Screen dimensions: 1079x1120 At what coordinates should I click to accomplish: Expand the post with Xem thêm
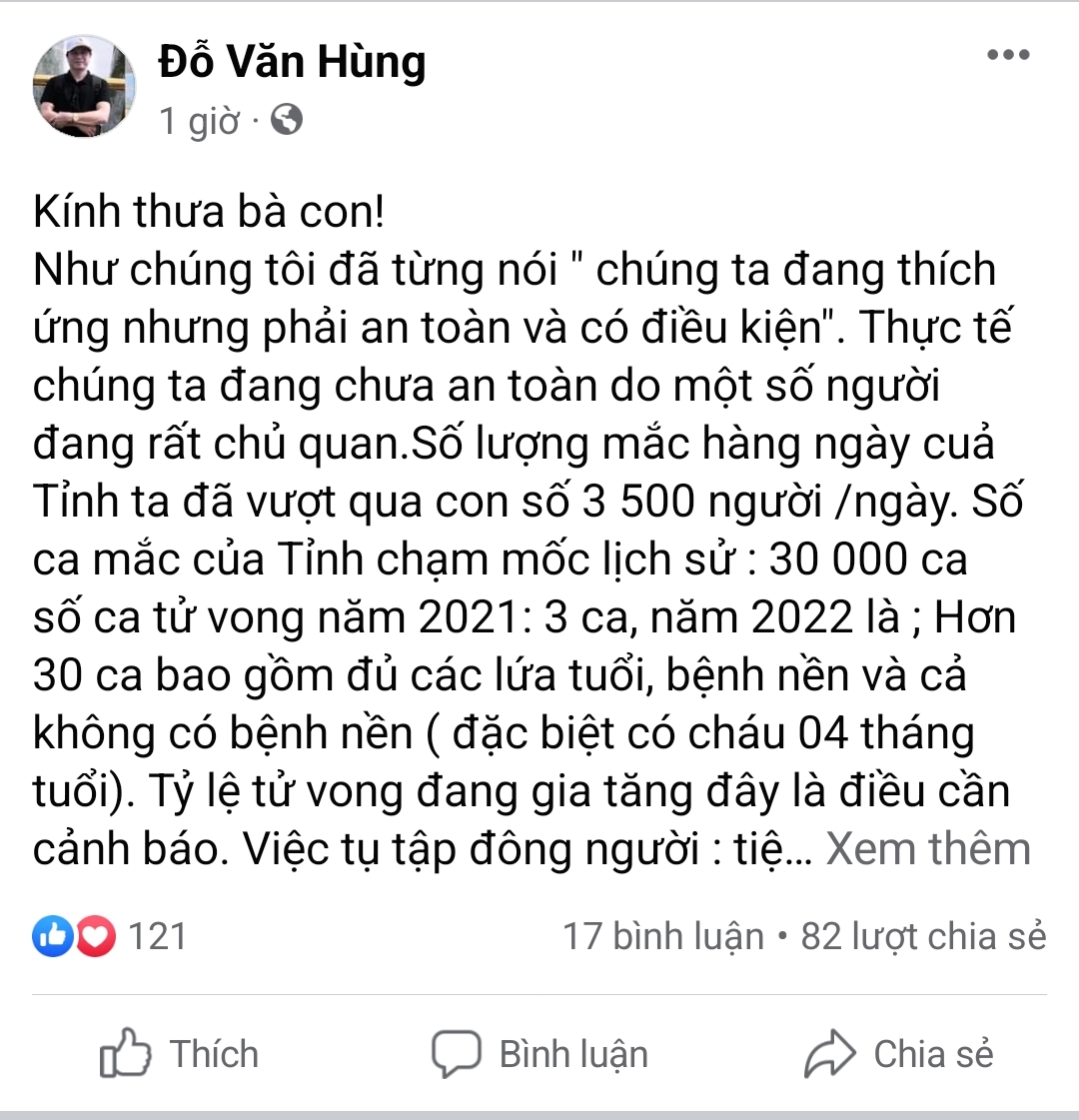click(927, 849)
